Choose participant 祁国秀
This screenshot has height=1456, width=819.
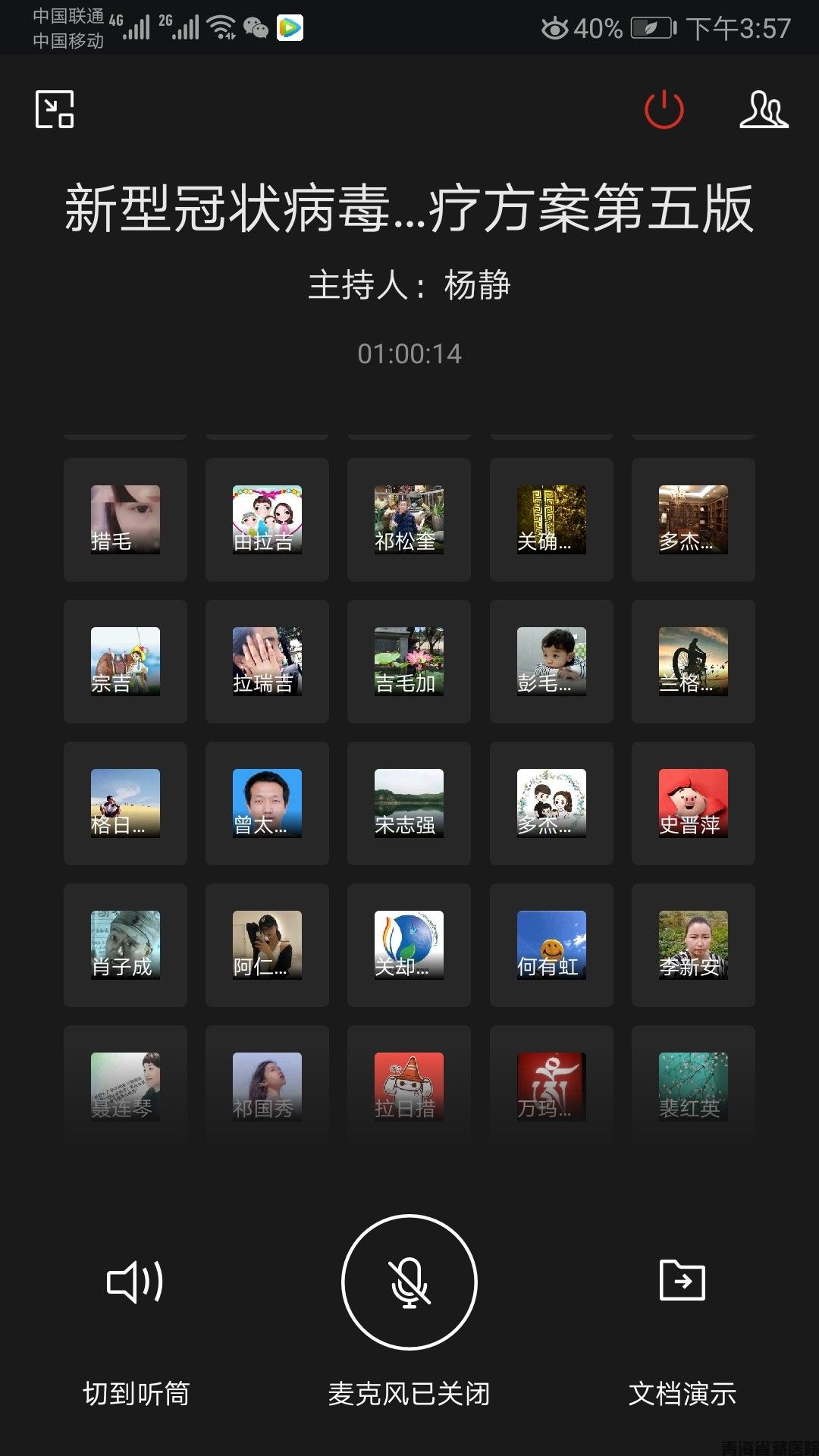point(267,1087)
